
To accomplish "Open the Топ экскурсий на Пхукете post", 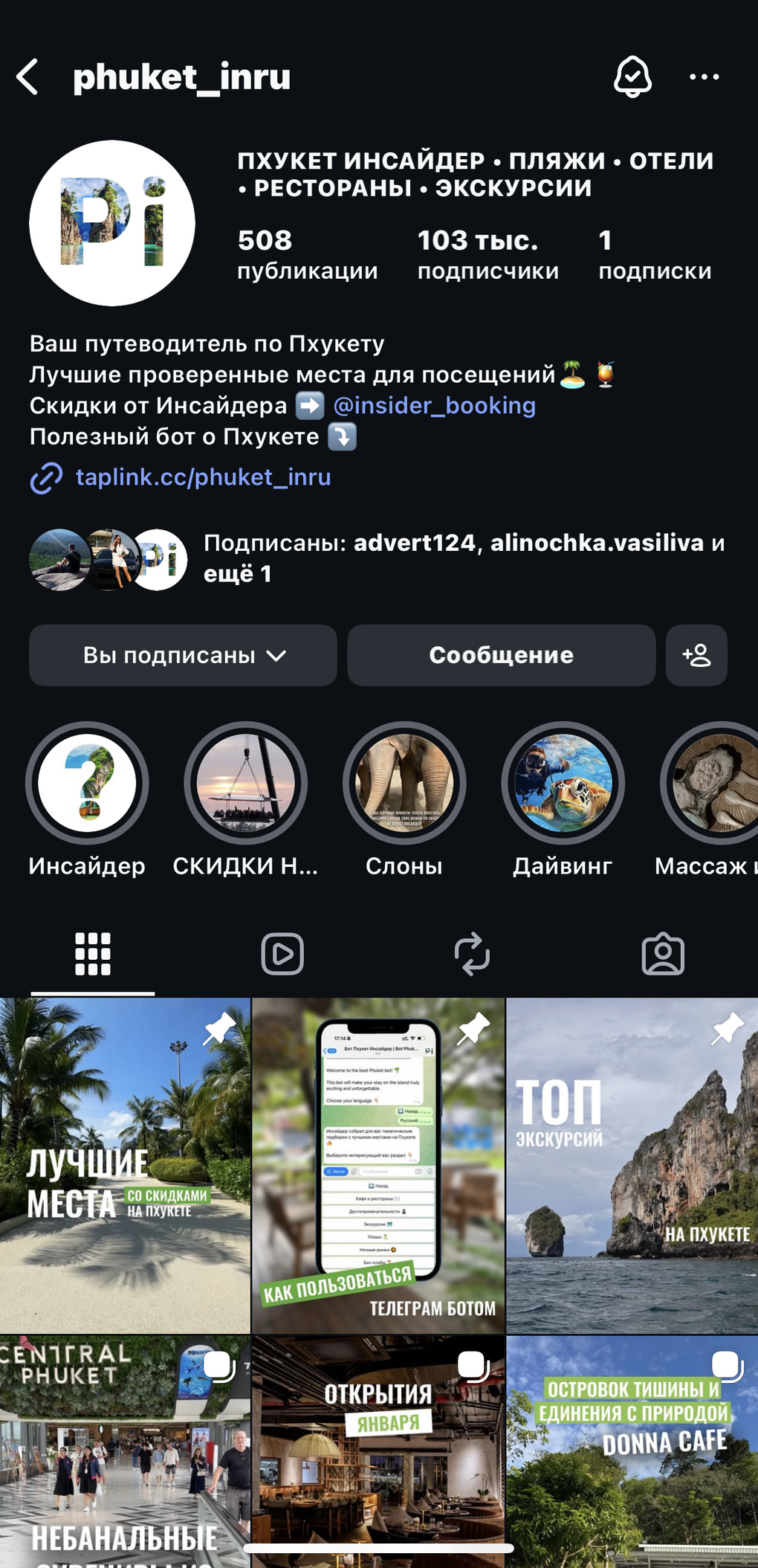I will pyautogui.click(x=632, y=1165).
